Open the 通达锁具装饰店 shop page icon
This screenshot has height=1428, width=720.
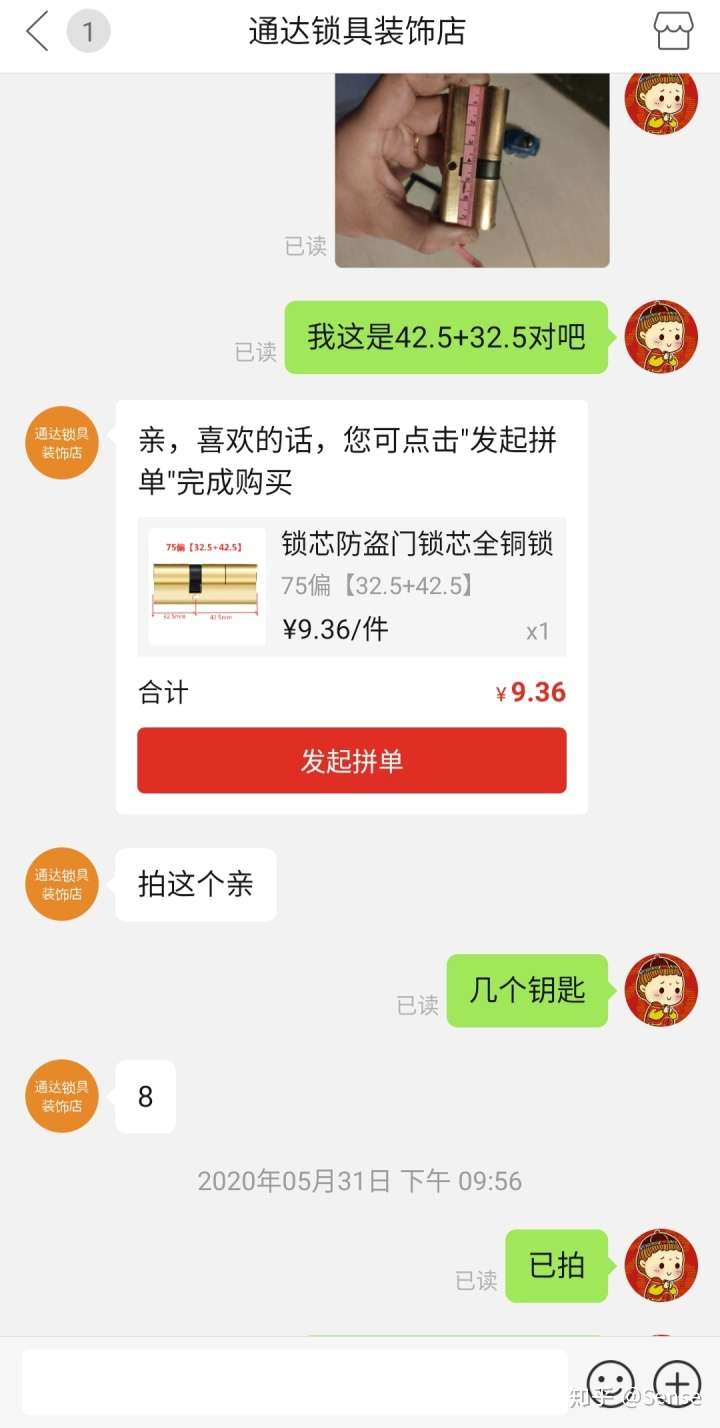(x=673, y=32)
